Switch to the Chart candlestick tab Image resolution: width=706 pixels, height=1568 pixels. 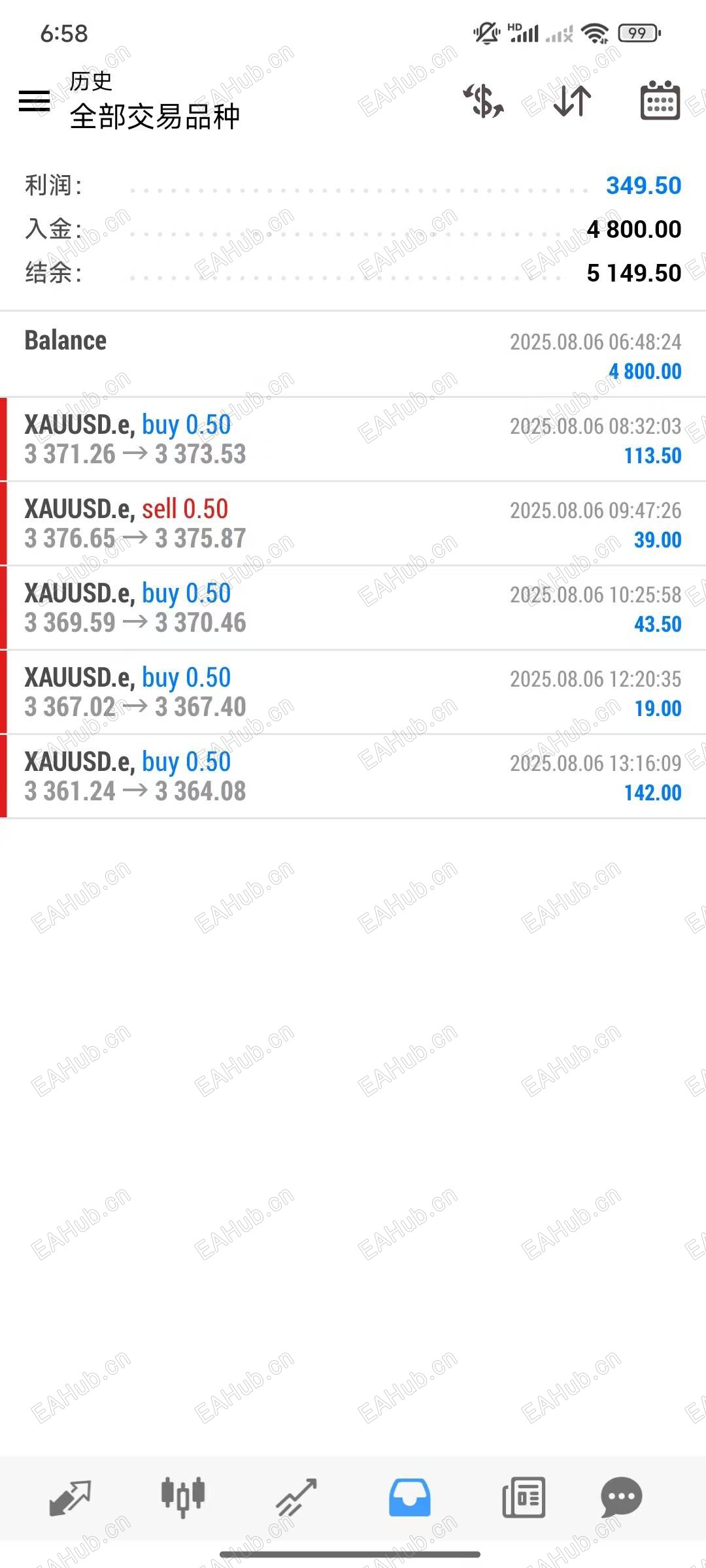[183, 1496]
